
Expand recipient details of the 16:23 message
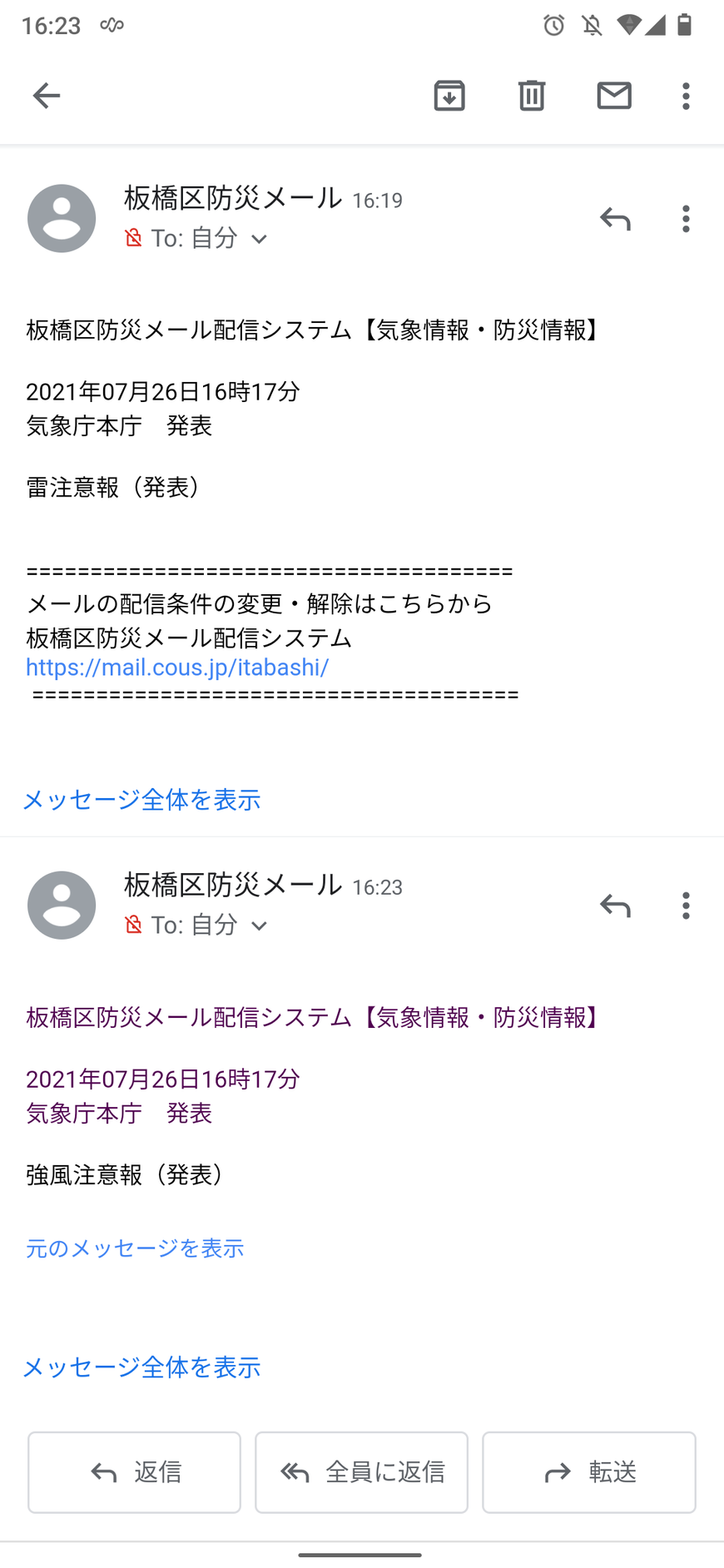[259, 926]
